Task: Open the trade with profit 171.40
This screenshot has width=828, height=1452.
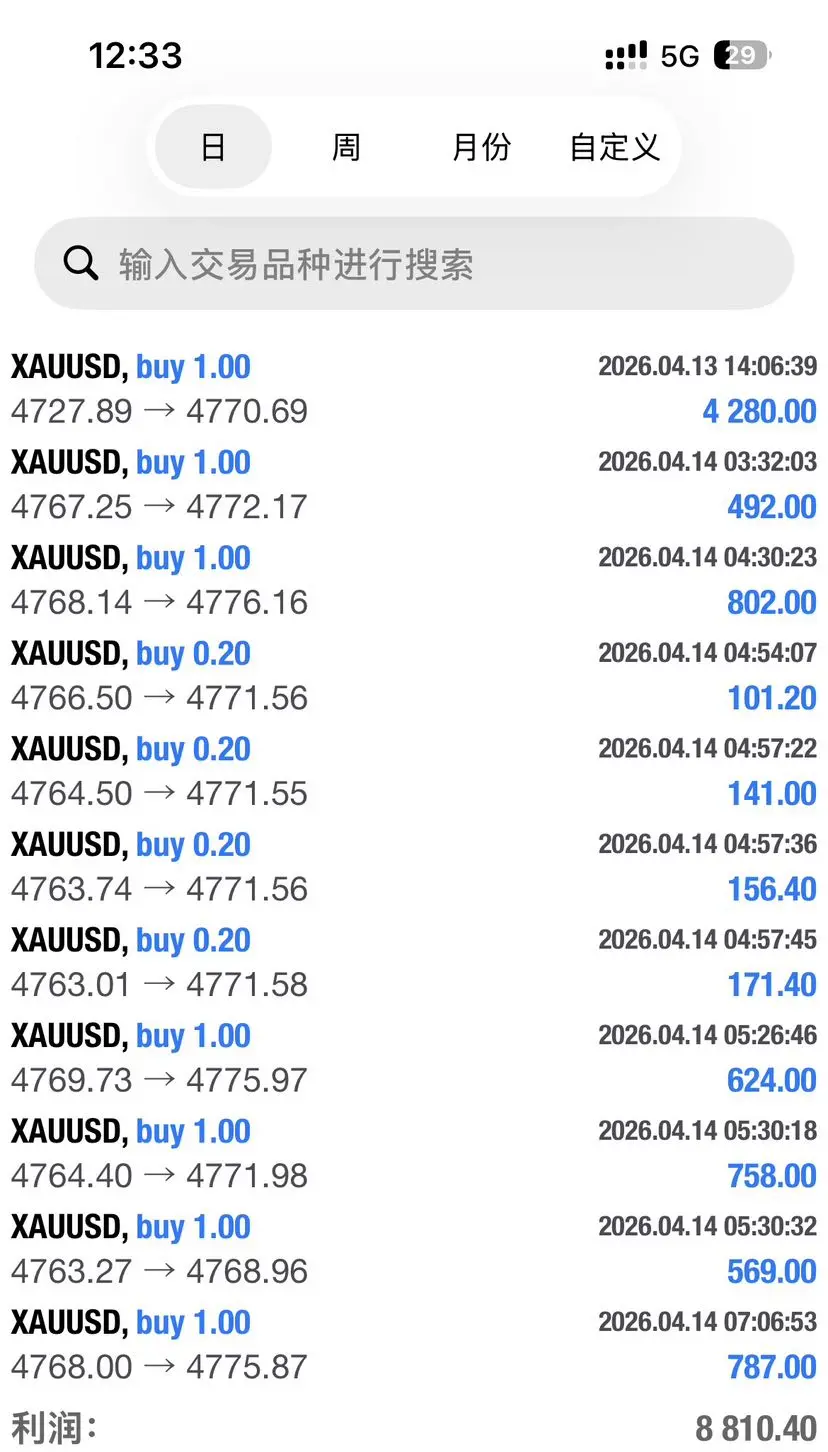Action: (x=414, y=962)
